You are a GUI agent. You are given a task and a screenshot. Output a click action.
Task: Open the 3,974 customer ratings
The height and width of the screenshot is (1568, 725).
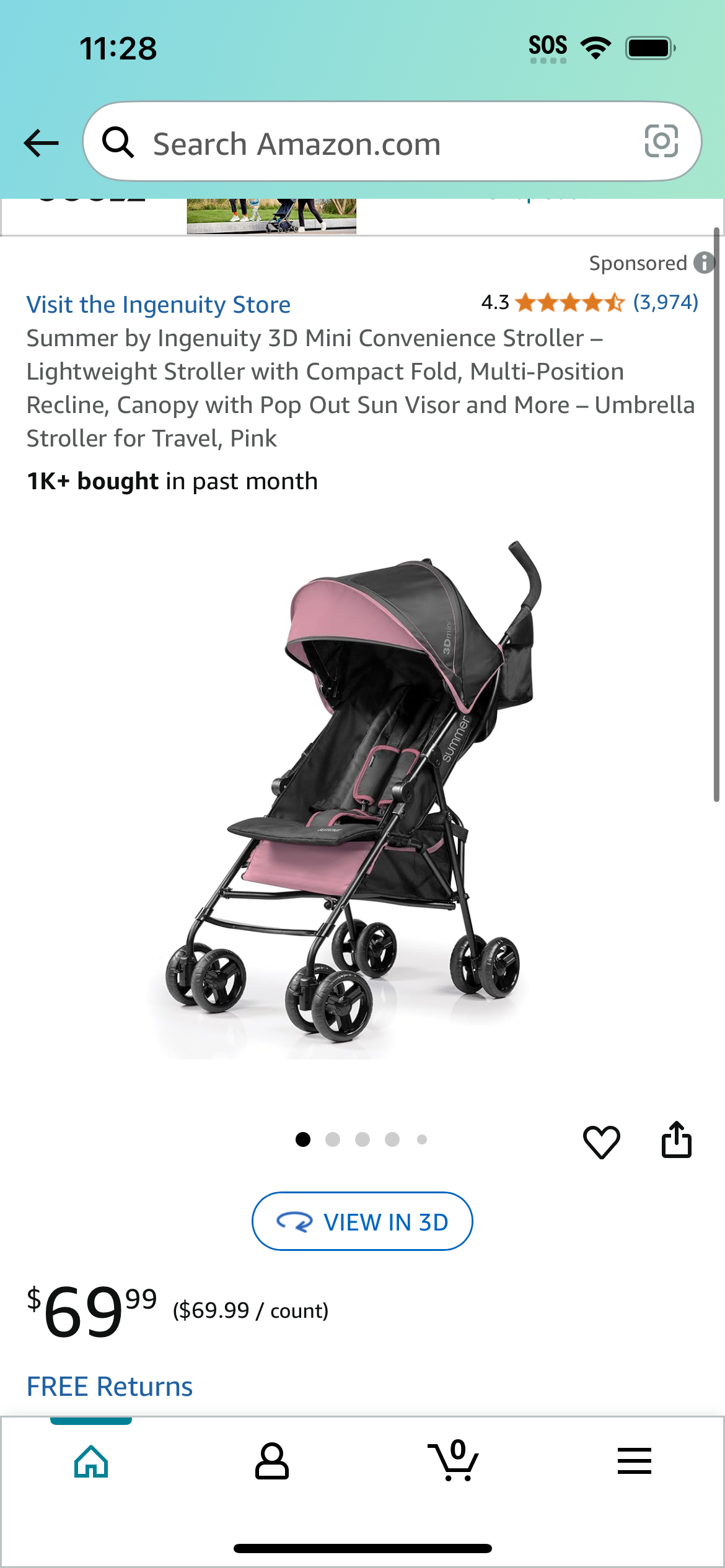click(666, 302)
